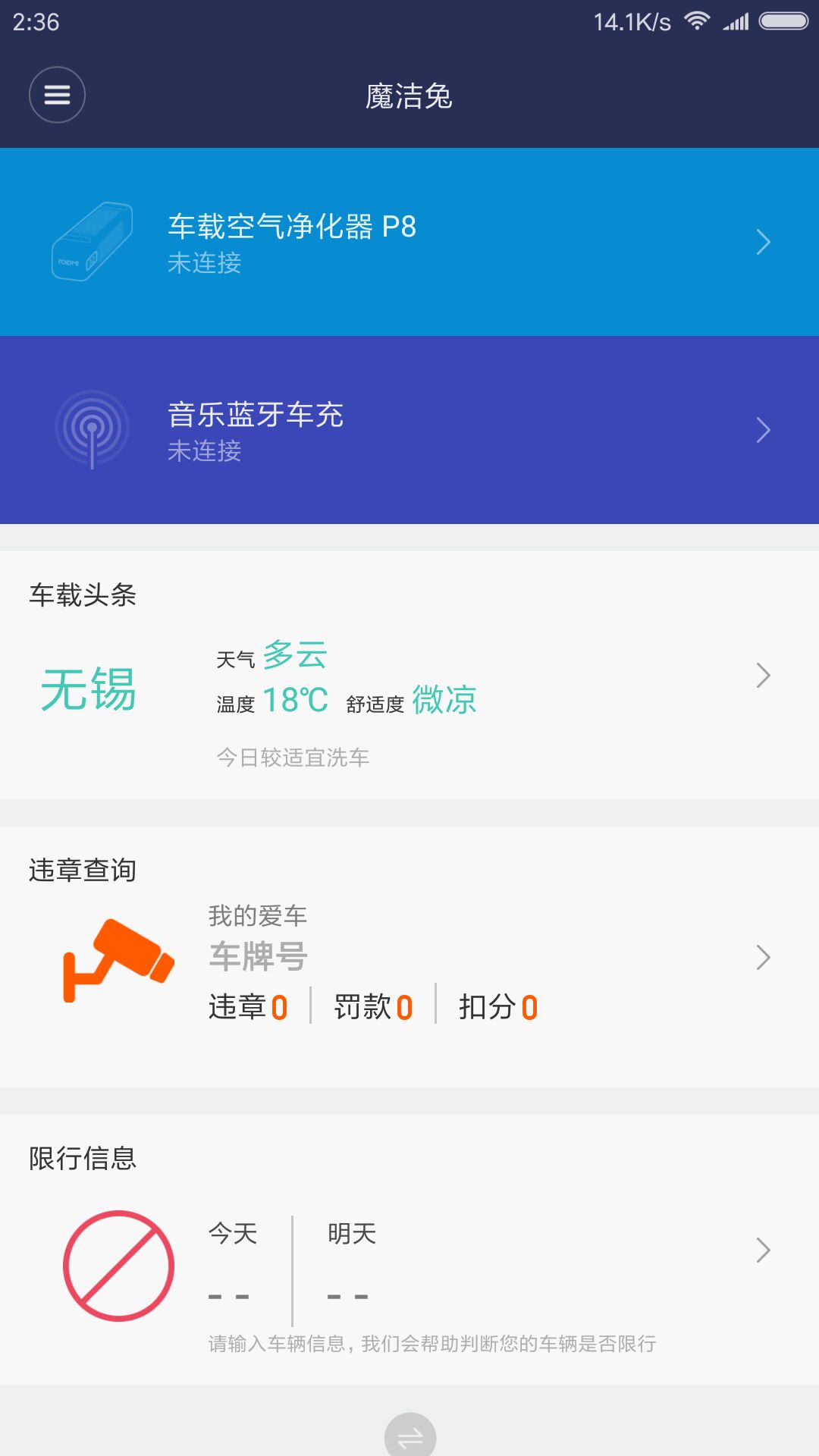Screen dimensions: 819x1456
Task: Open the weather headline via its chevron
Action: (766, 675)
